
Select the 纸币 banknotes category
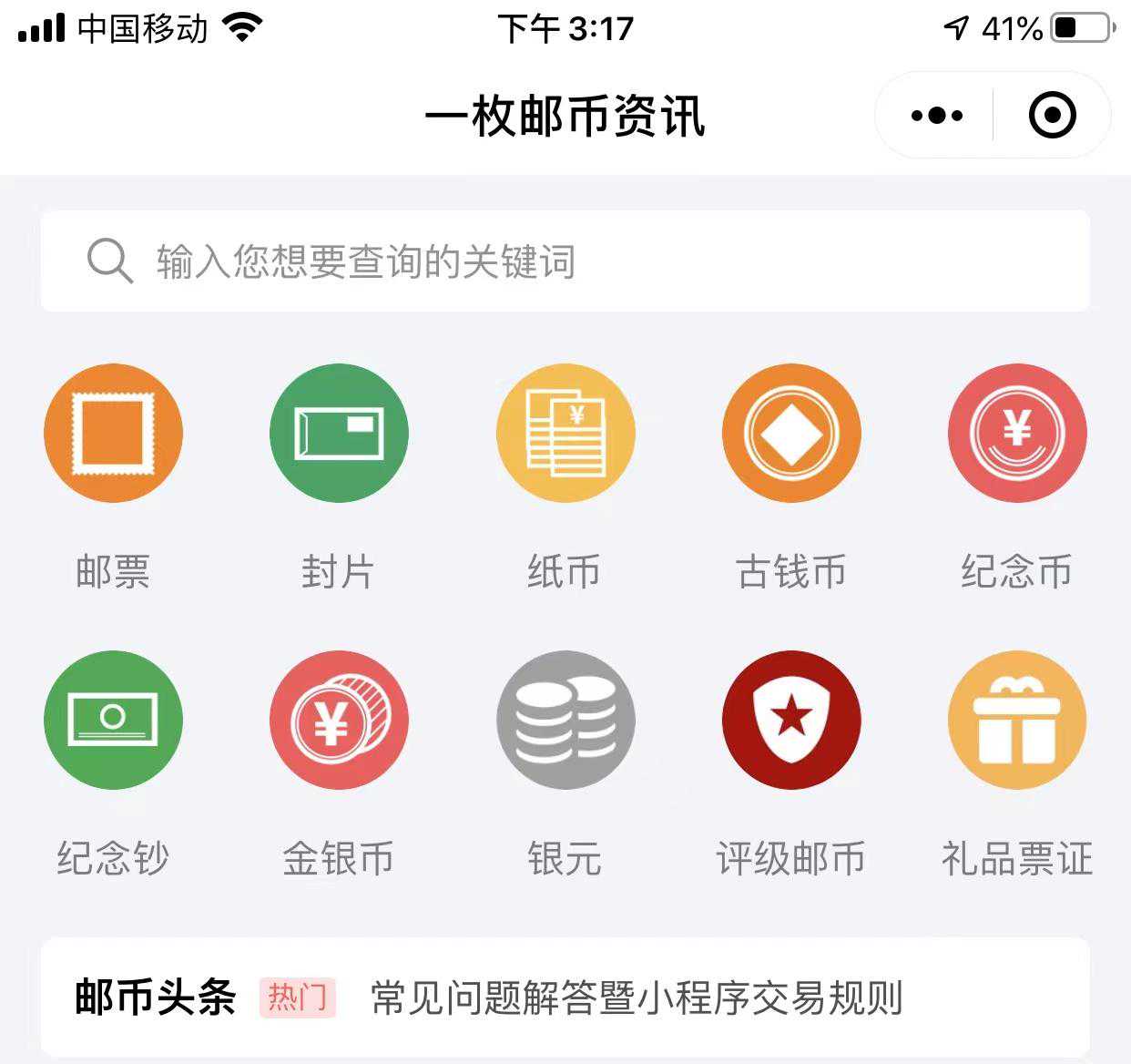[x=565, y=434]
